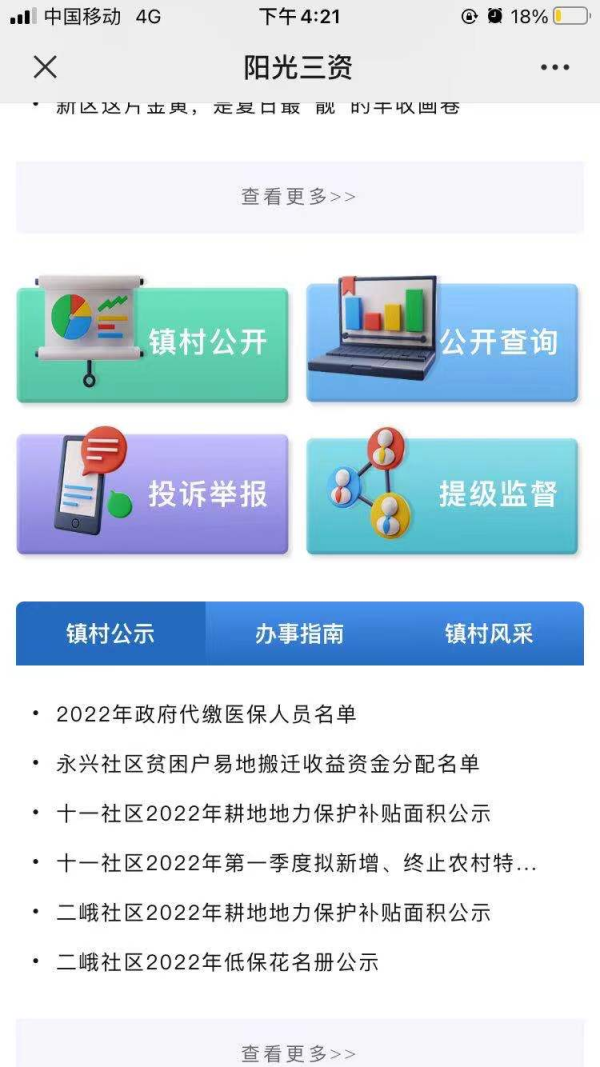Screen dimensions: 600x1067
Task: Open 永兴社区贫困户易地搬迁收益资金分配名单
Action: [x=268, y=764]
